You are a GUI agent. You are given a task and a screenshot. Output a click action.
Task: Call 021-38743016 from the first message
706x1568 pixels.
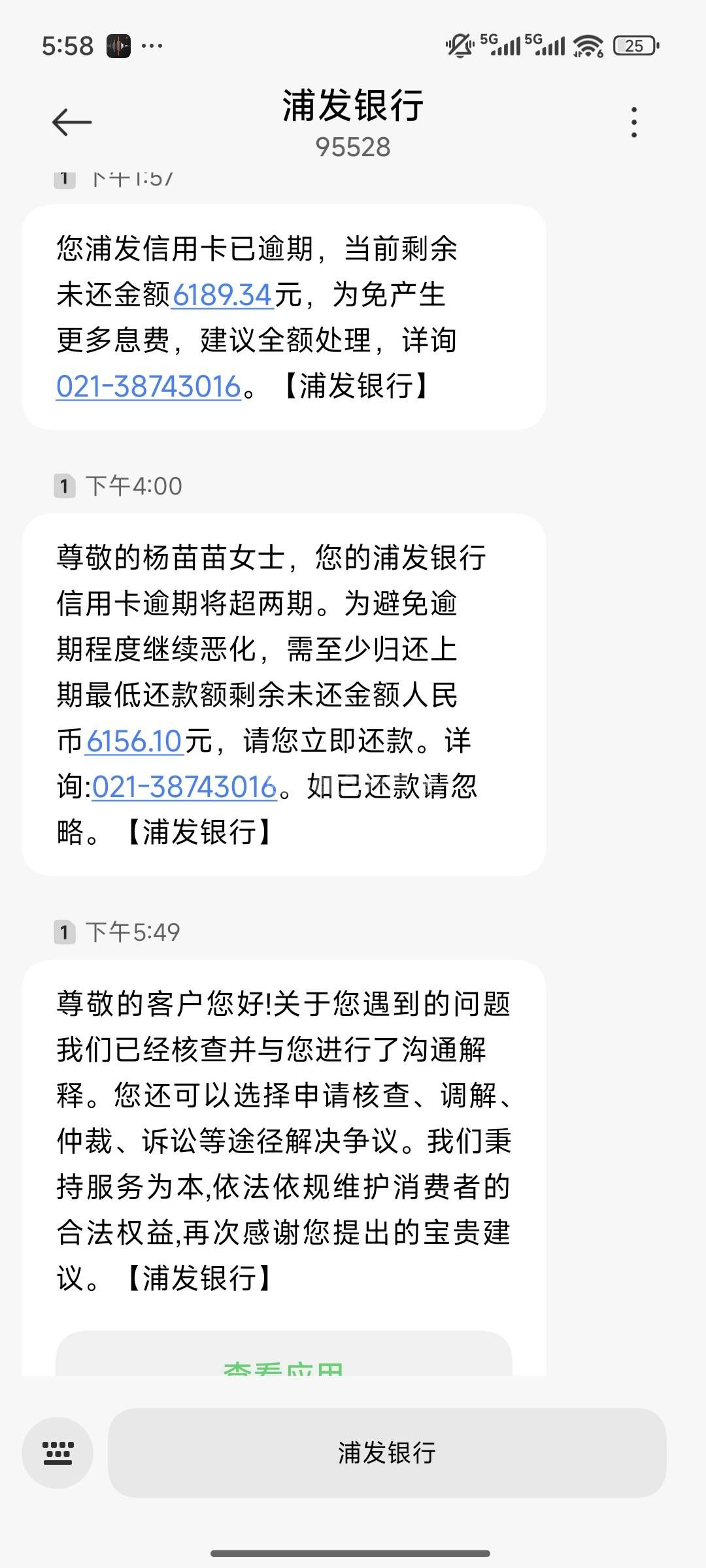(148, 387)
